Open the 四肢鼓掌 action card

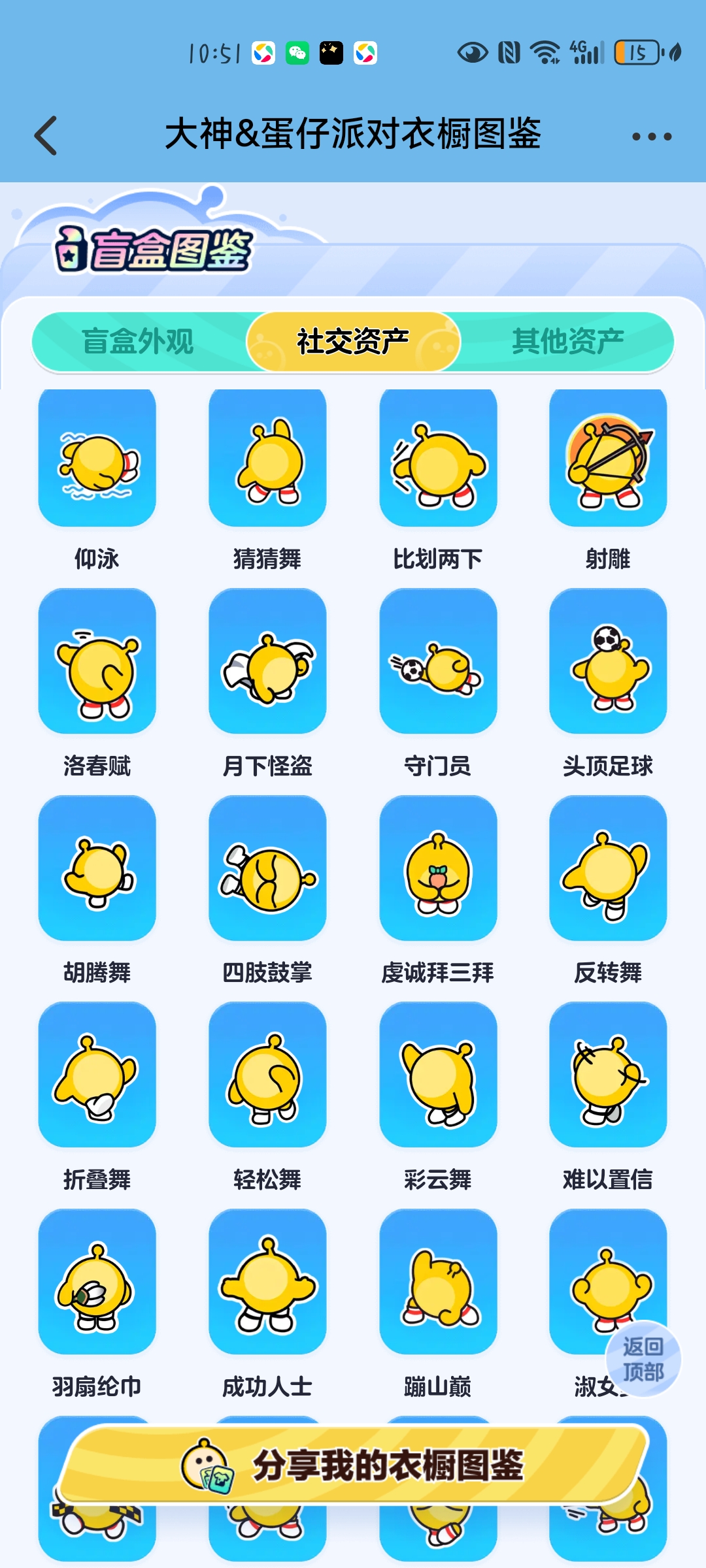click(x=267, y=869)
